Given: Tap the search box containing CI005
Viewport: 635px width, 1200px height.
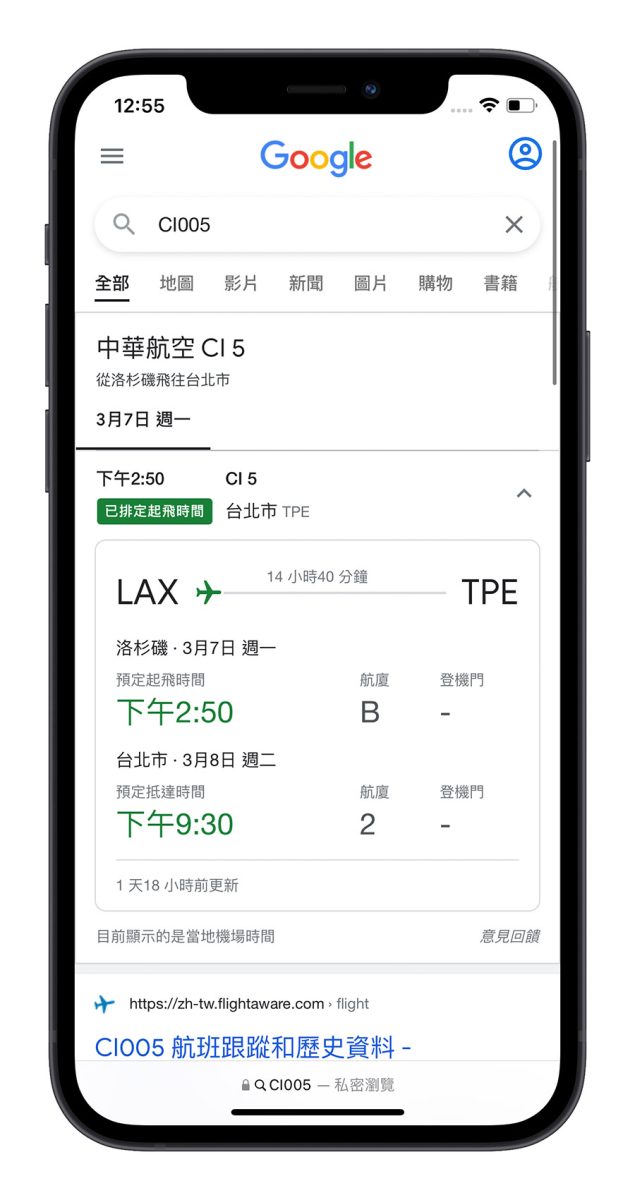Looking at the screenshot, I should point(300,225).
